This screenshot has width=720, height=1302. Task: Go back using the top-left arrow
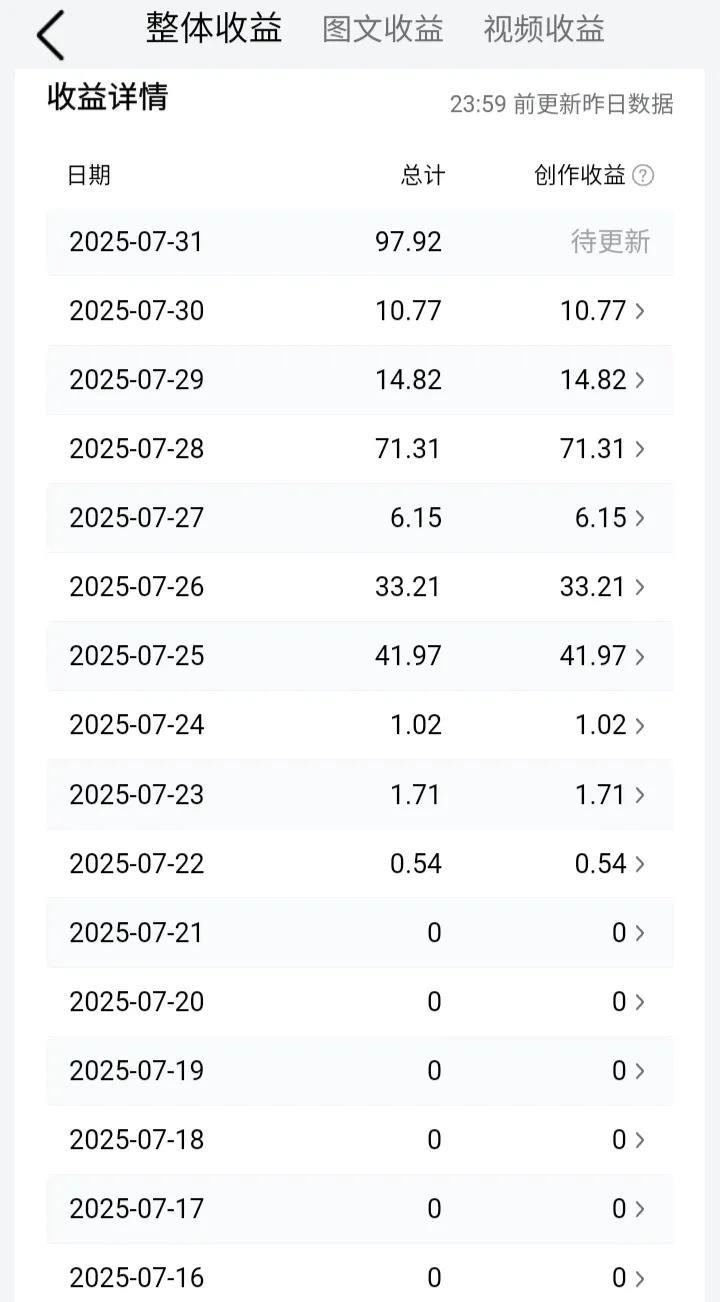50,36
